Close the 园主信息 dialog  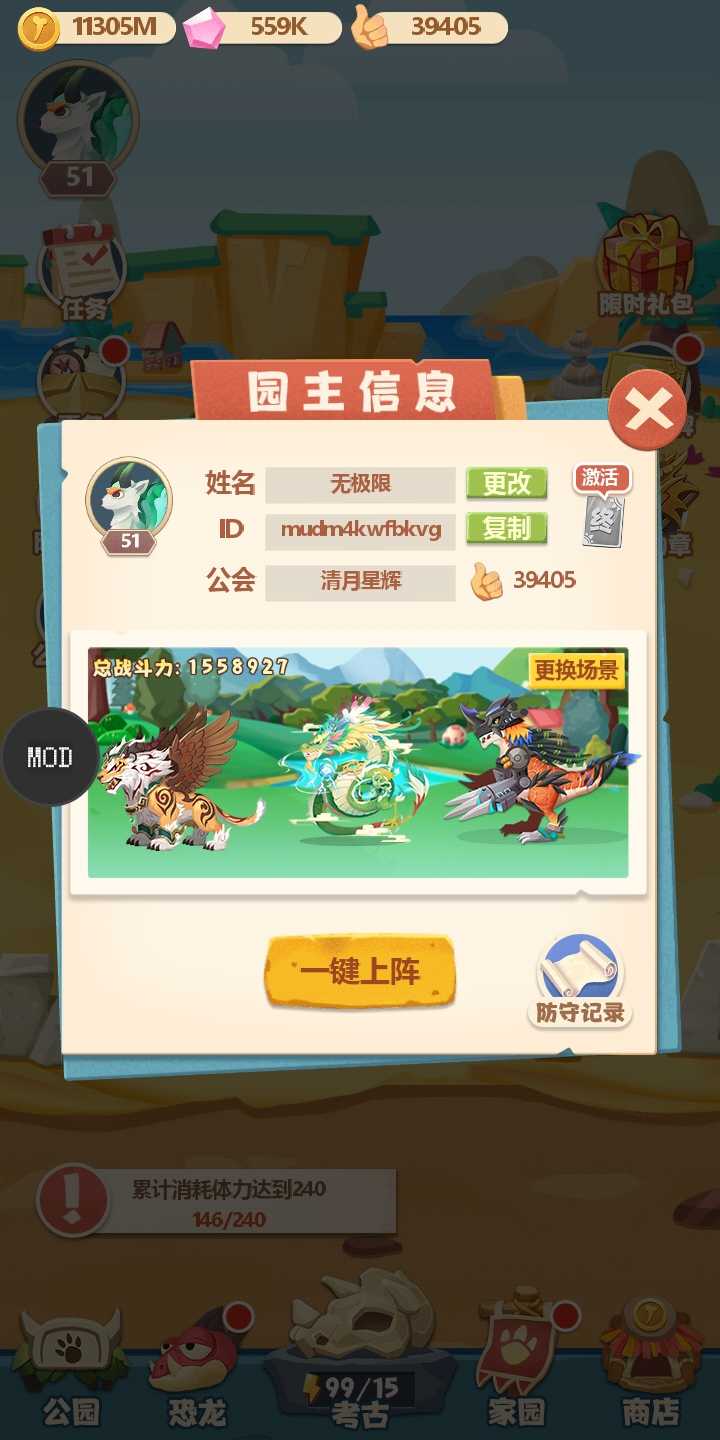(648, 410)
